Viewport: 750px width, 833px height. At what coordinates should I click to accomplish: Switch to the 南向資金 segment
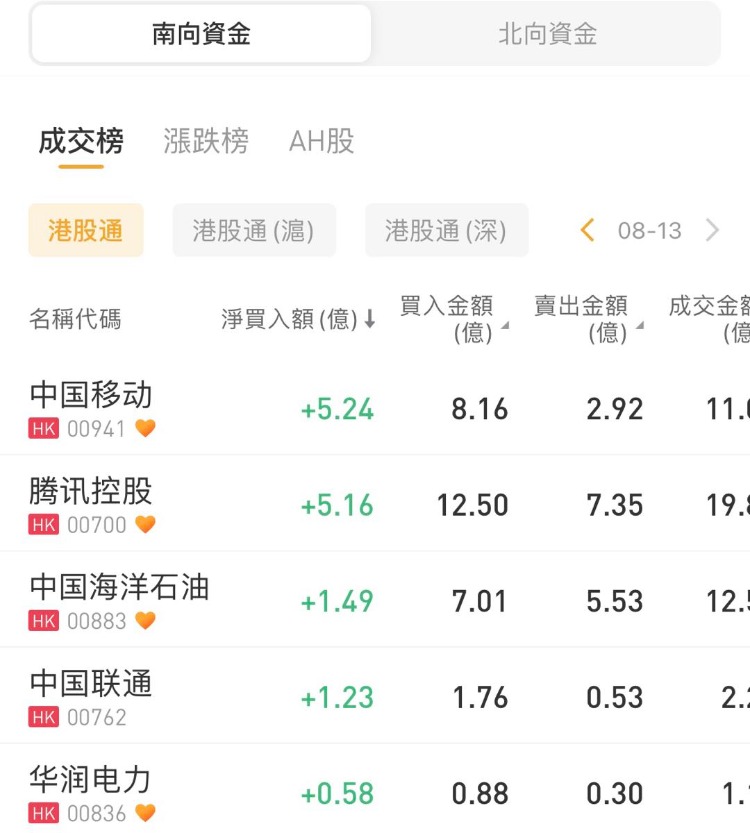(x=201, y=34)
